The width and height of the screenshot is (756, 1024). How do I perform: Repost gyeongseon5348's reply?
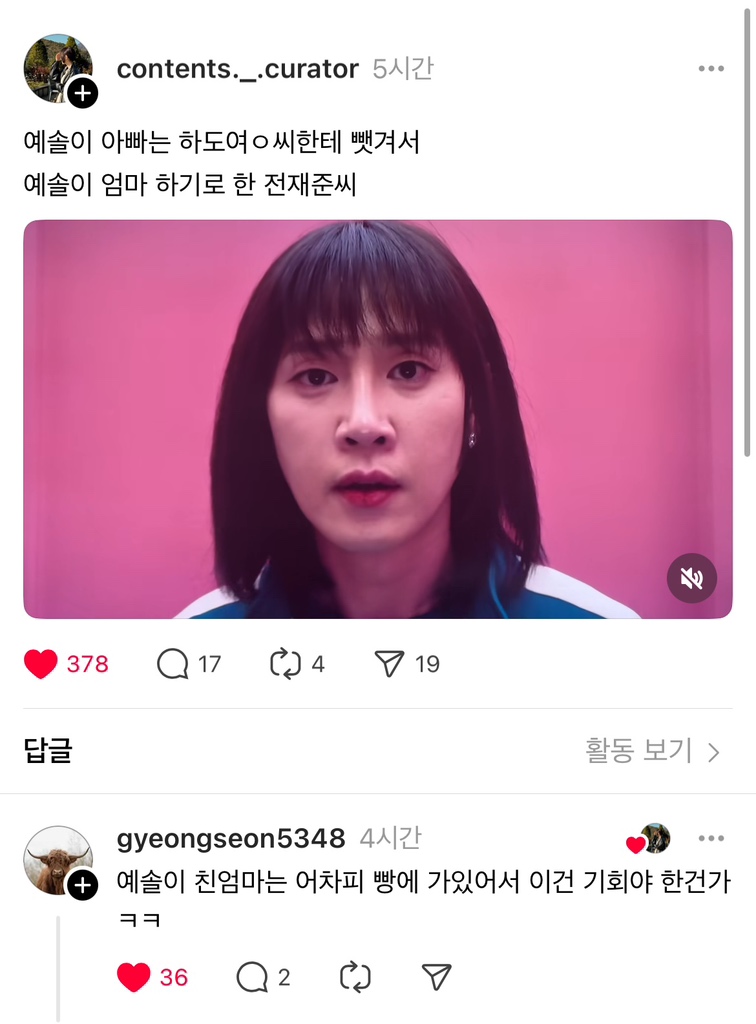pyautogui.click(x=355, y=977)
